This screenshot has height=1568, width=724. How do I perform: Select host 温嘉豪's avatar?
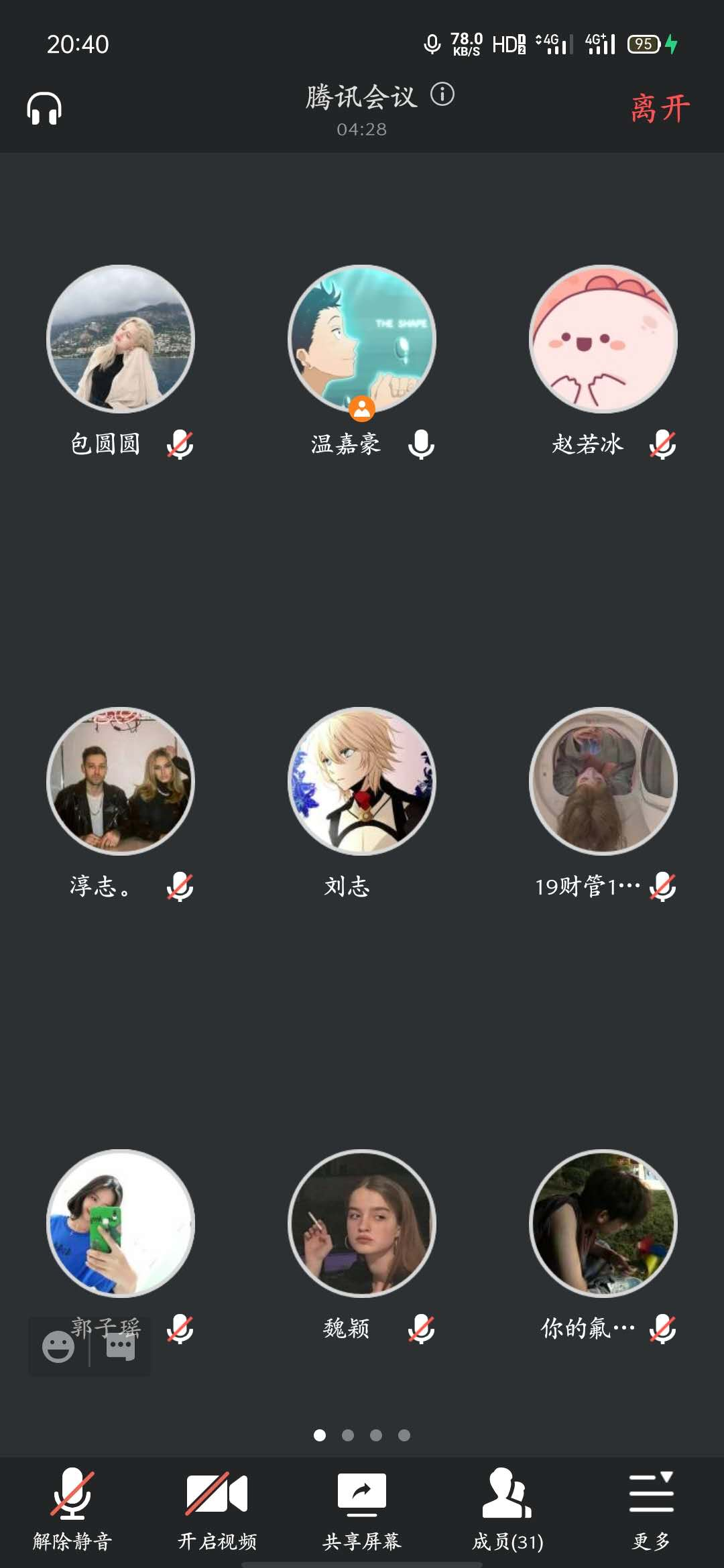click(x=362, y=339)
